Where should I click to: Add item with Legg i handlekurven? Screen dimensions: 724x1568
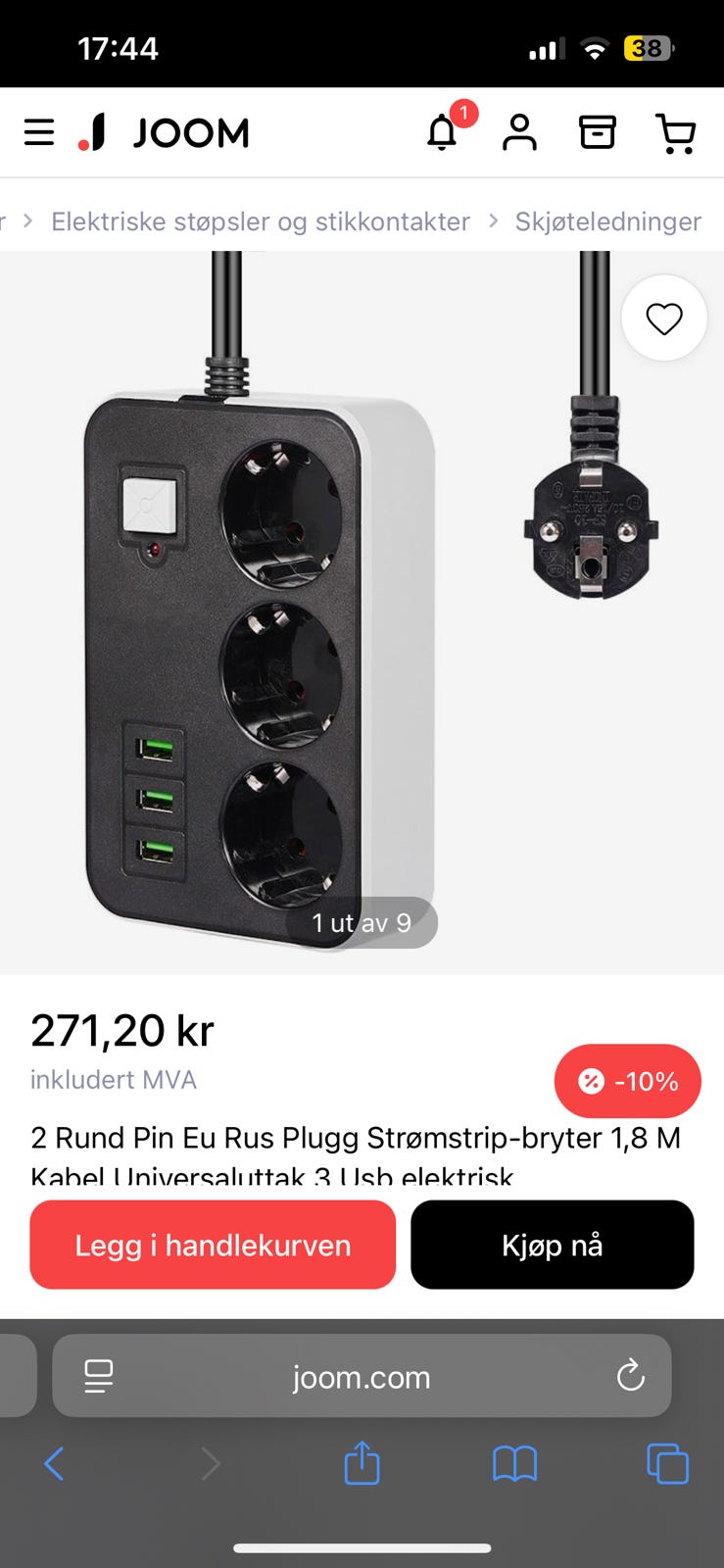pos(213,1245)
